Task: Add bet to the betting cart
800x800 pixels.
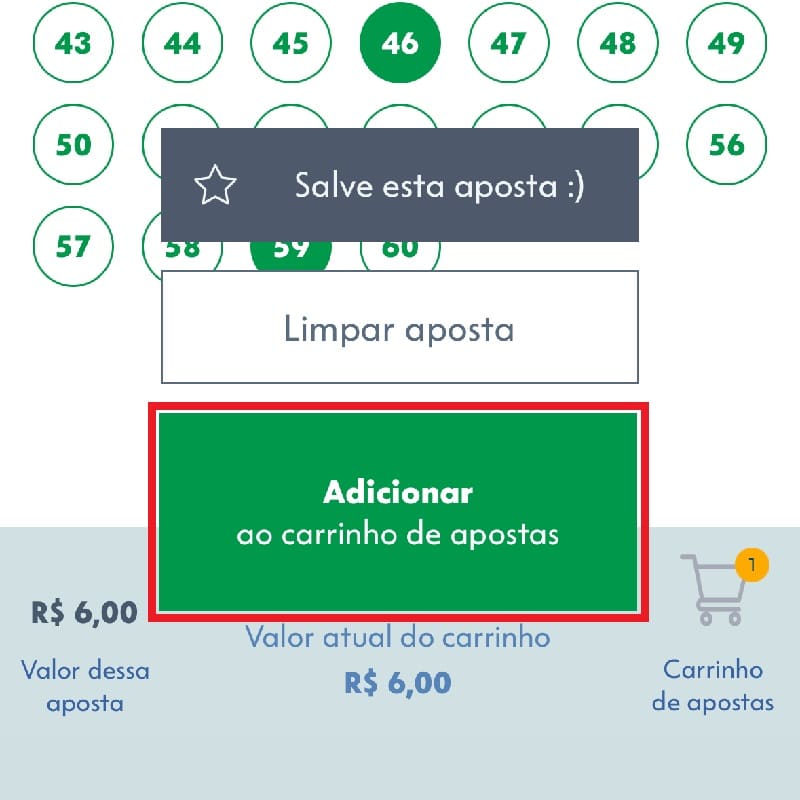Action: point(398,512)
